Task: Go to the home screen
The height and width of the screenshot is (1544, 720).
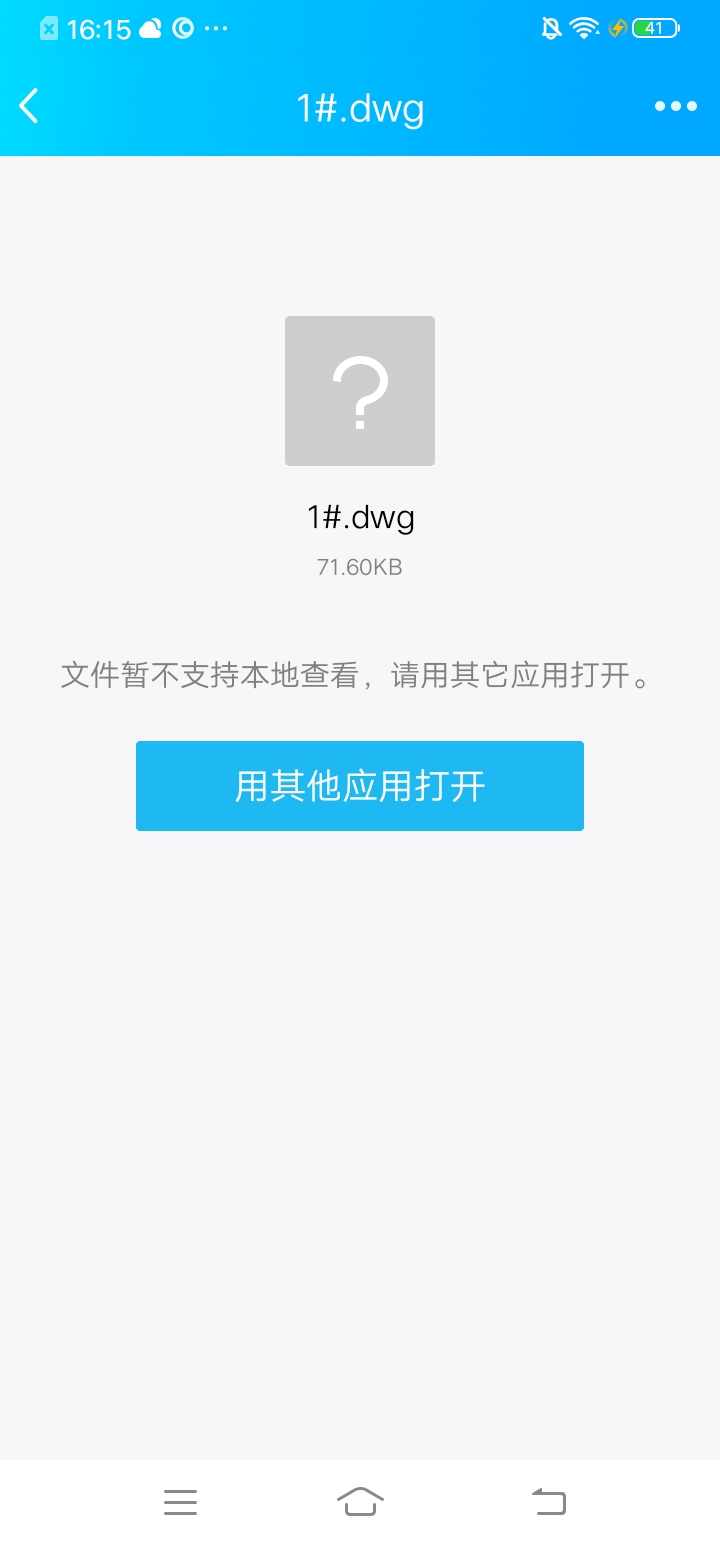Action: tap(360, 1502)
